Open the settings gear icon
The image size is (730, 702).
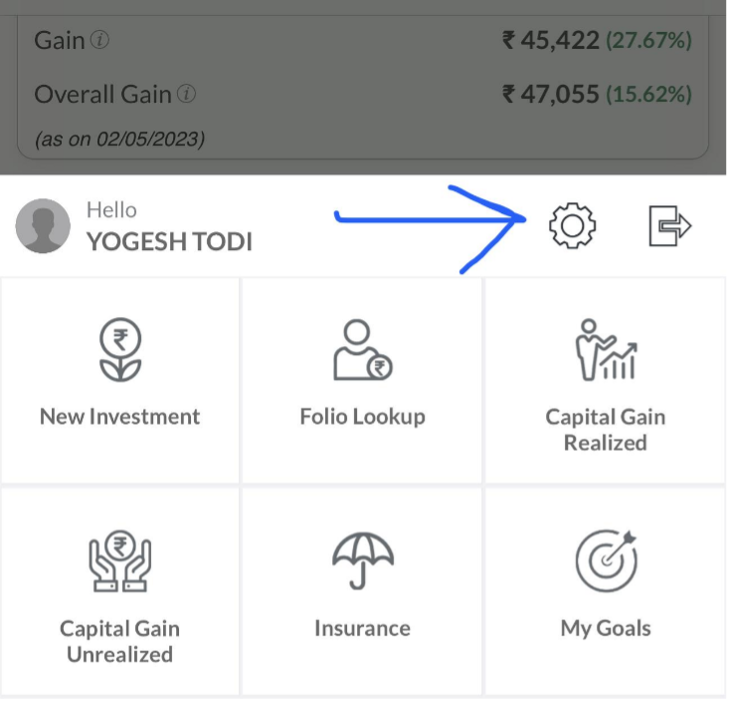coord(572,226)
